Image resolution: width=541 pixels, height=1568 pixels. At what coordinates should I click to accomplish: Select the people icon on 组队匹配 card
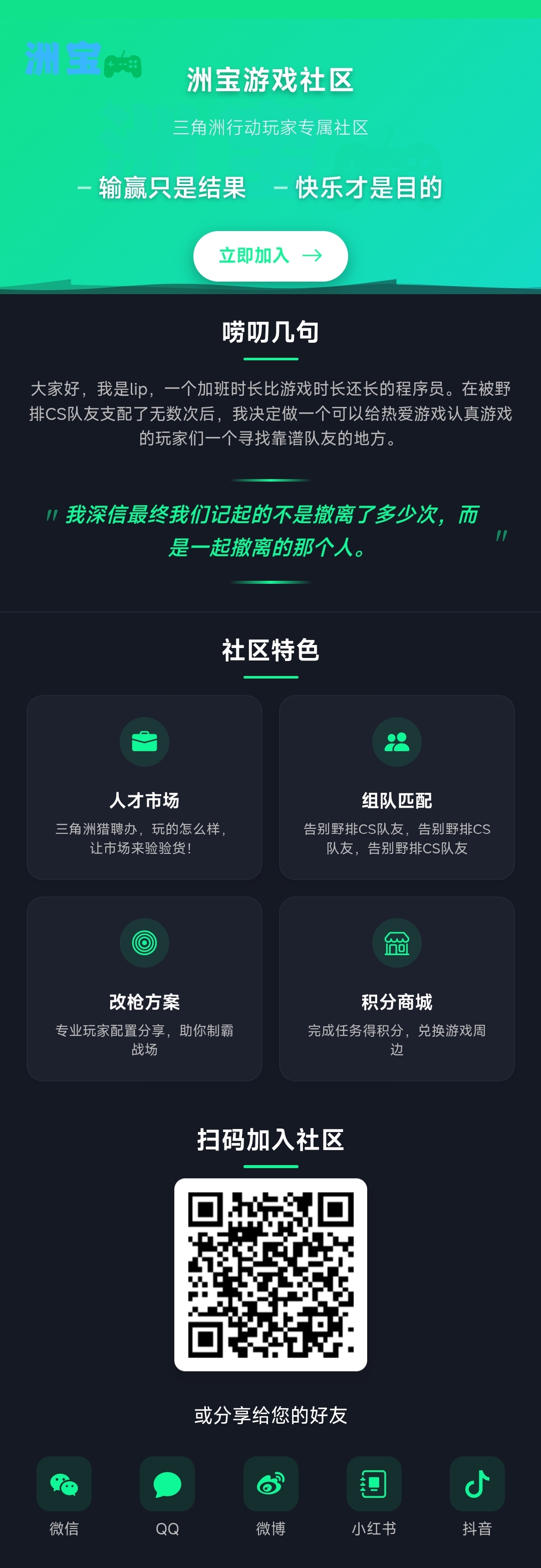(x=396, y=741)
